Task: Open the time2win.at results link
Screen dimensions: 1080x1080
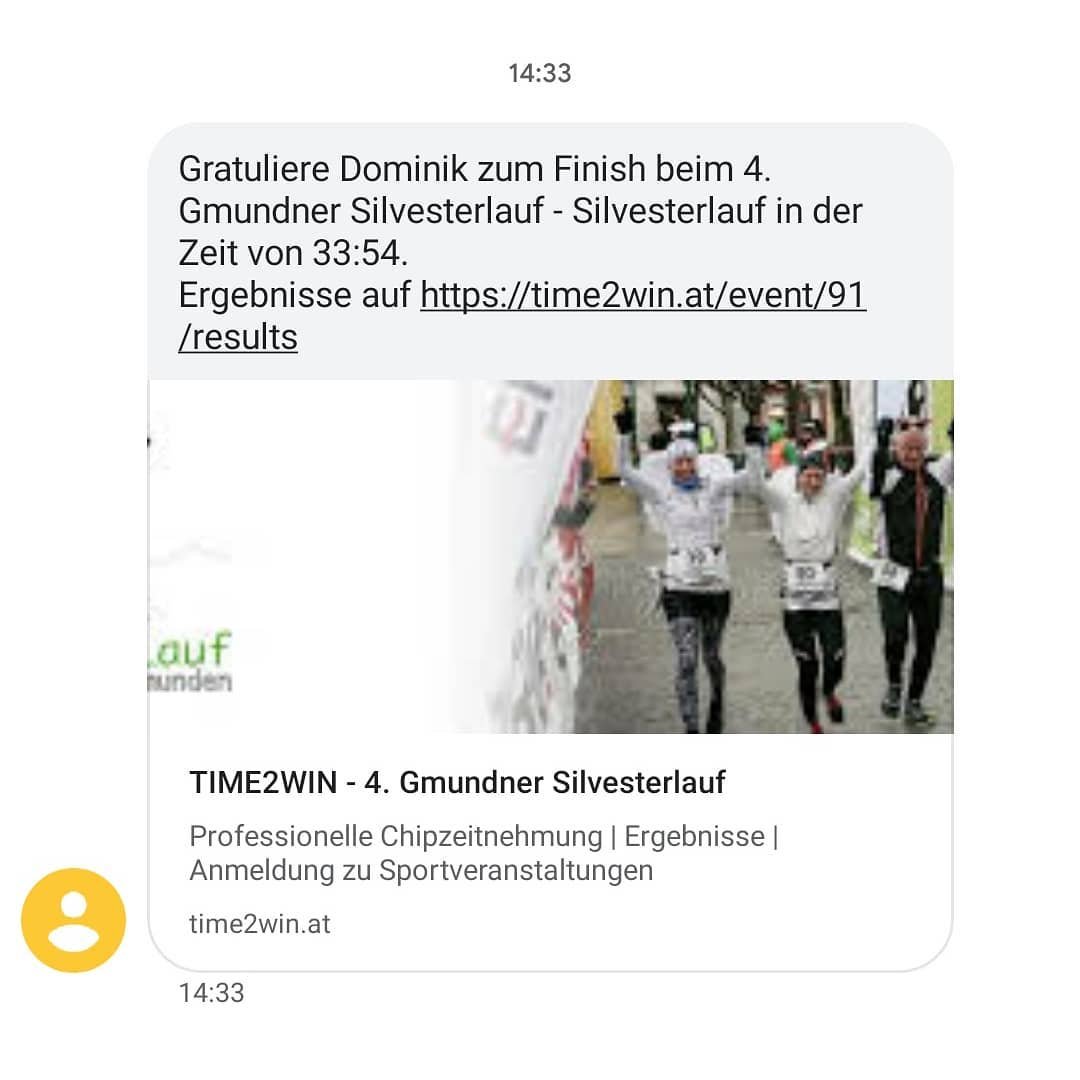Action: click(642, 296)
